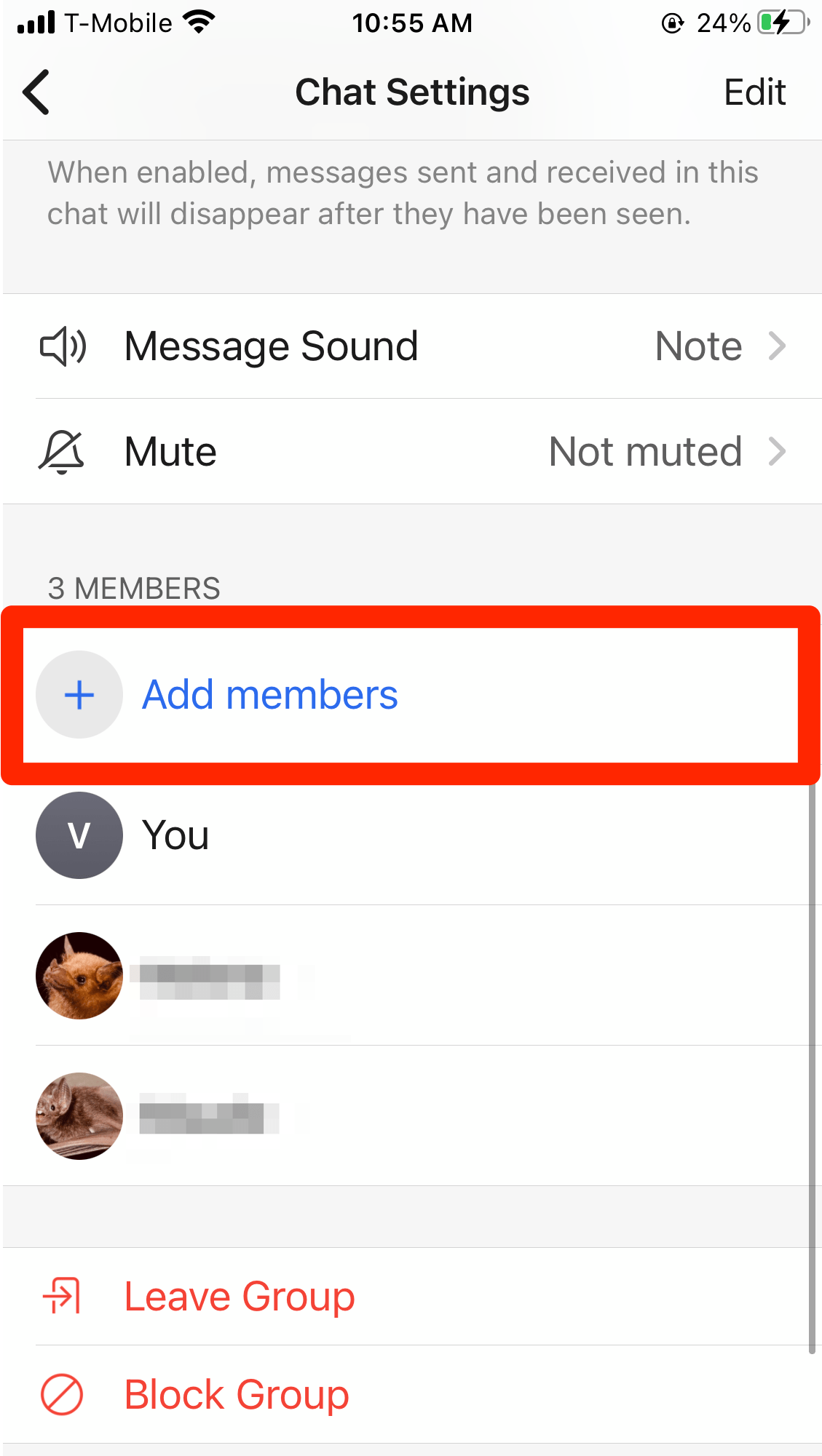Tap Mute to change notification muting
The image size is (822, 1456).
point(170,452)
